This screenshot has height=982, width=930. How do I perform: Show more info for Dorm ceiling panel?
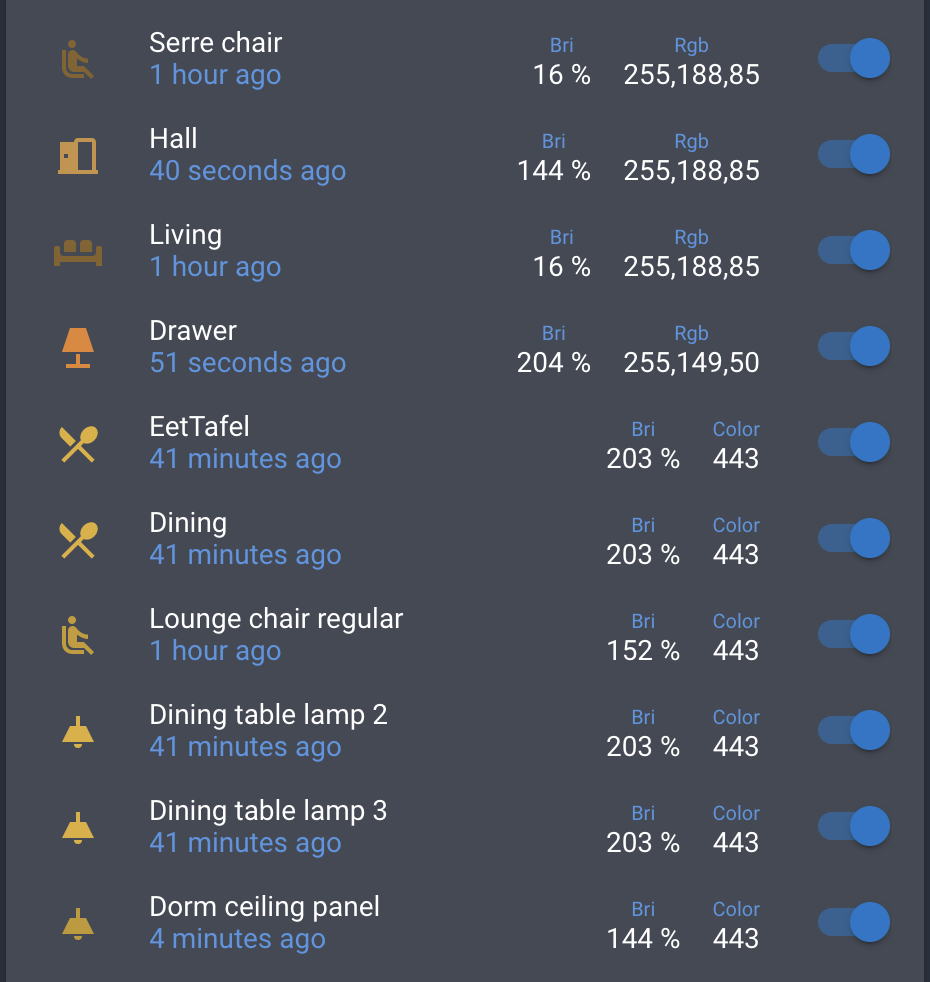point(264,907)
